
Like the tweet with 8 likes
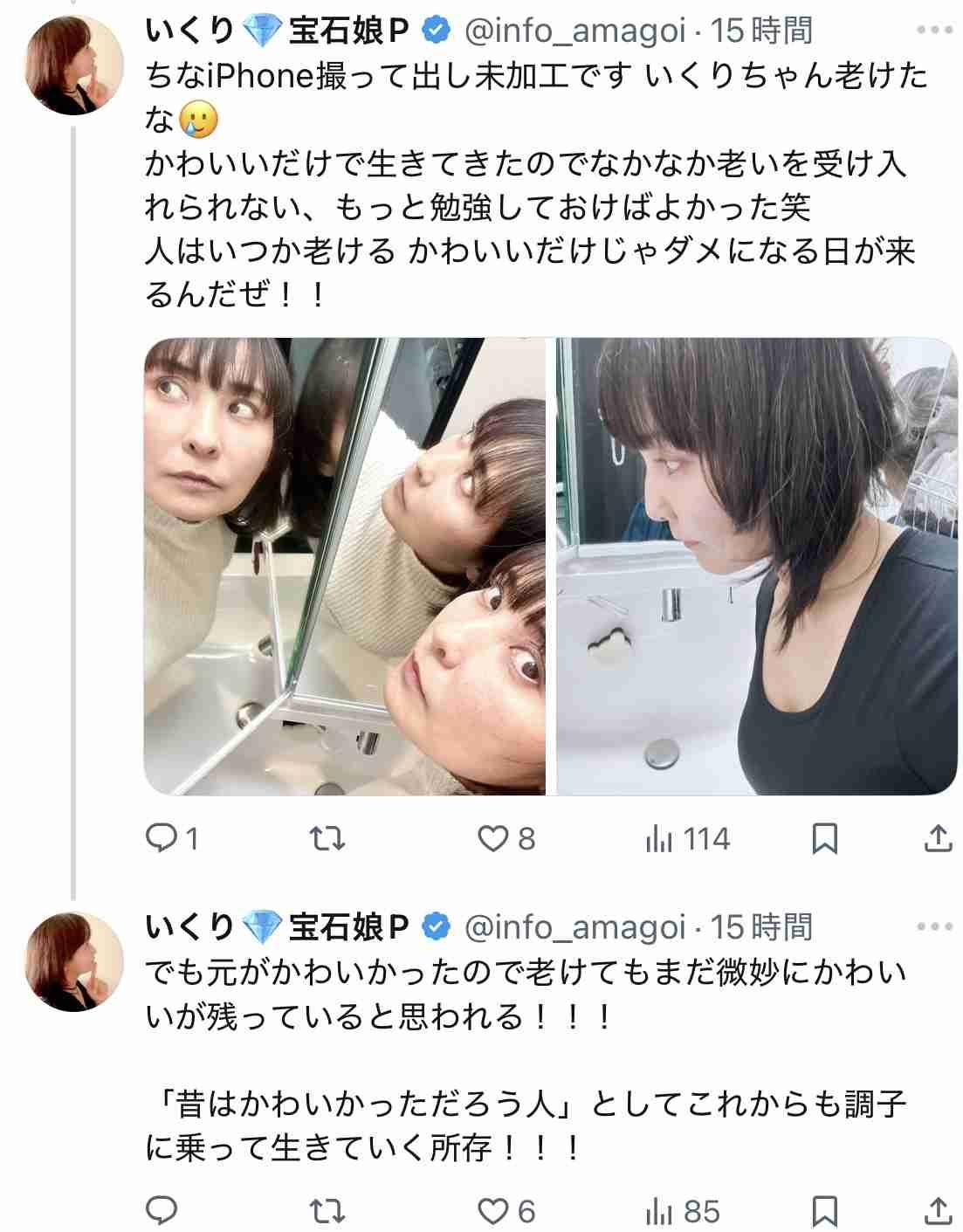493,839
